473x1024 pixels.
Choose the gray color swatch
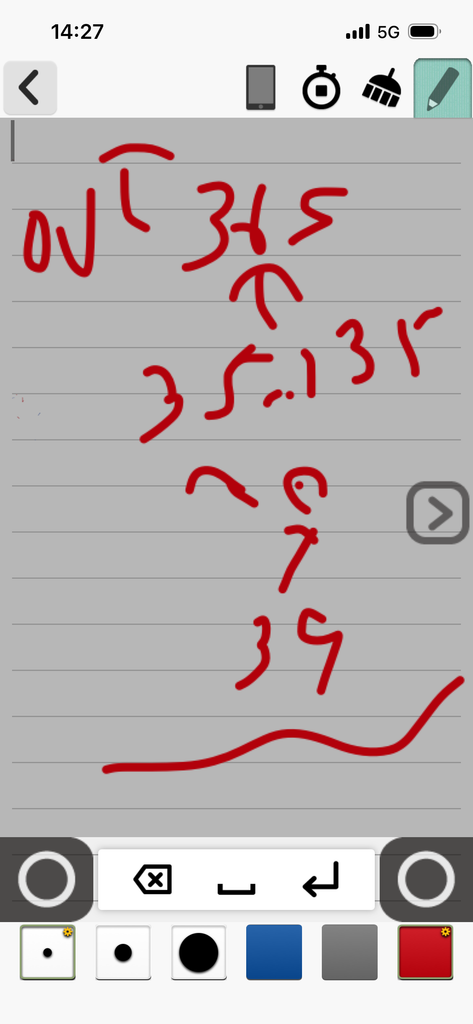pos(350,952)
